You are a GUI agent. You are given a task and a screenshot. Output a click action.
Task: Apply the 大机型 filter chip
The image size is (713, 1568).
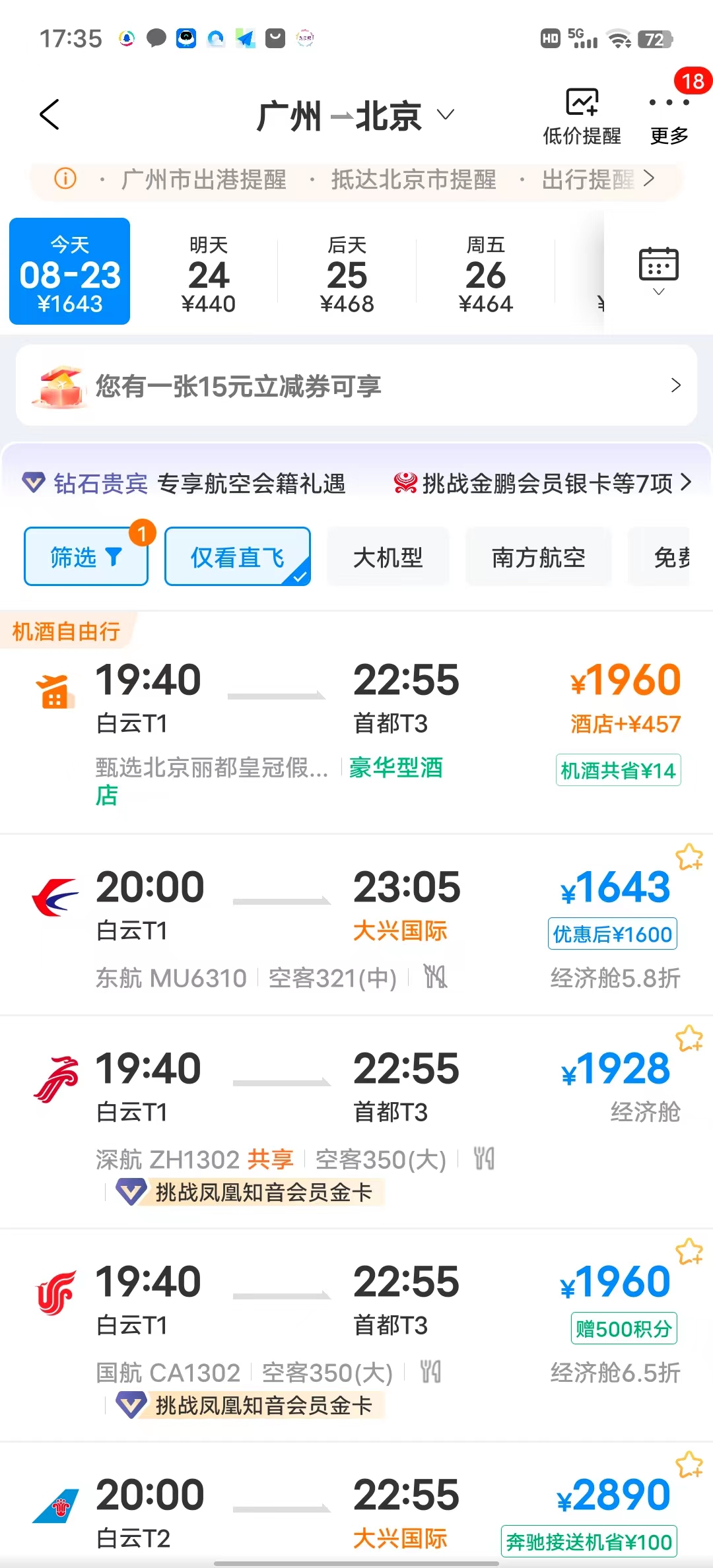(x=388, y=557)
